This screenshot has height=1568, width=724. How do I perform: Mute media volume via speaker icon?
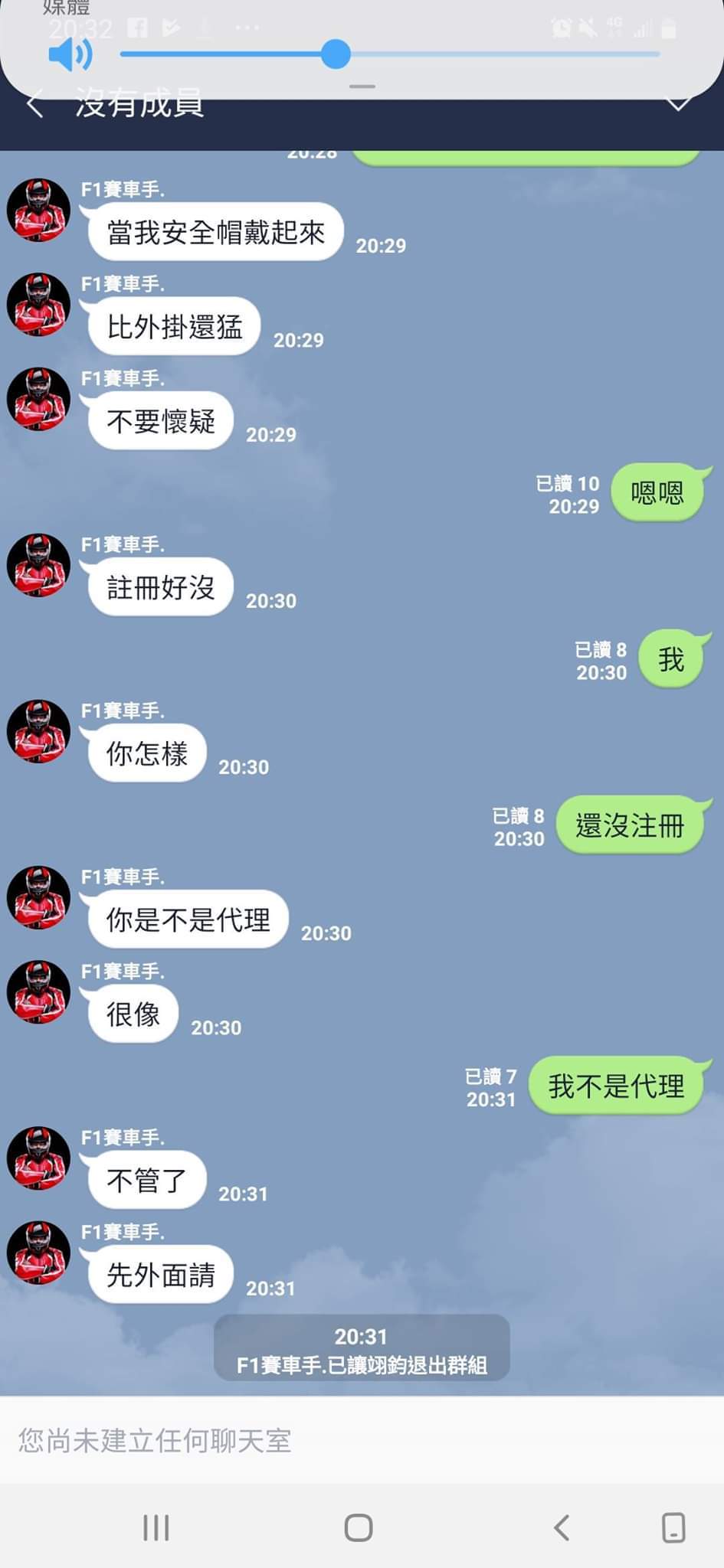pyautogui.click(x=70, y=55)
